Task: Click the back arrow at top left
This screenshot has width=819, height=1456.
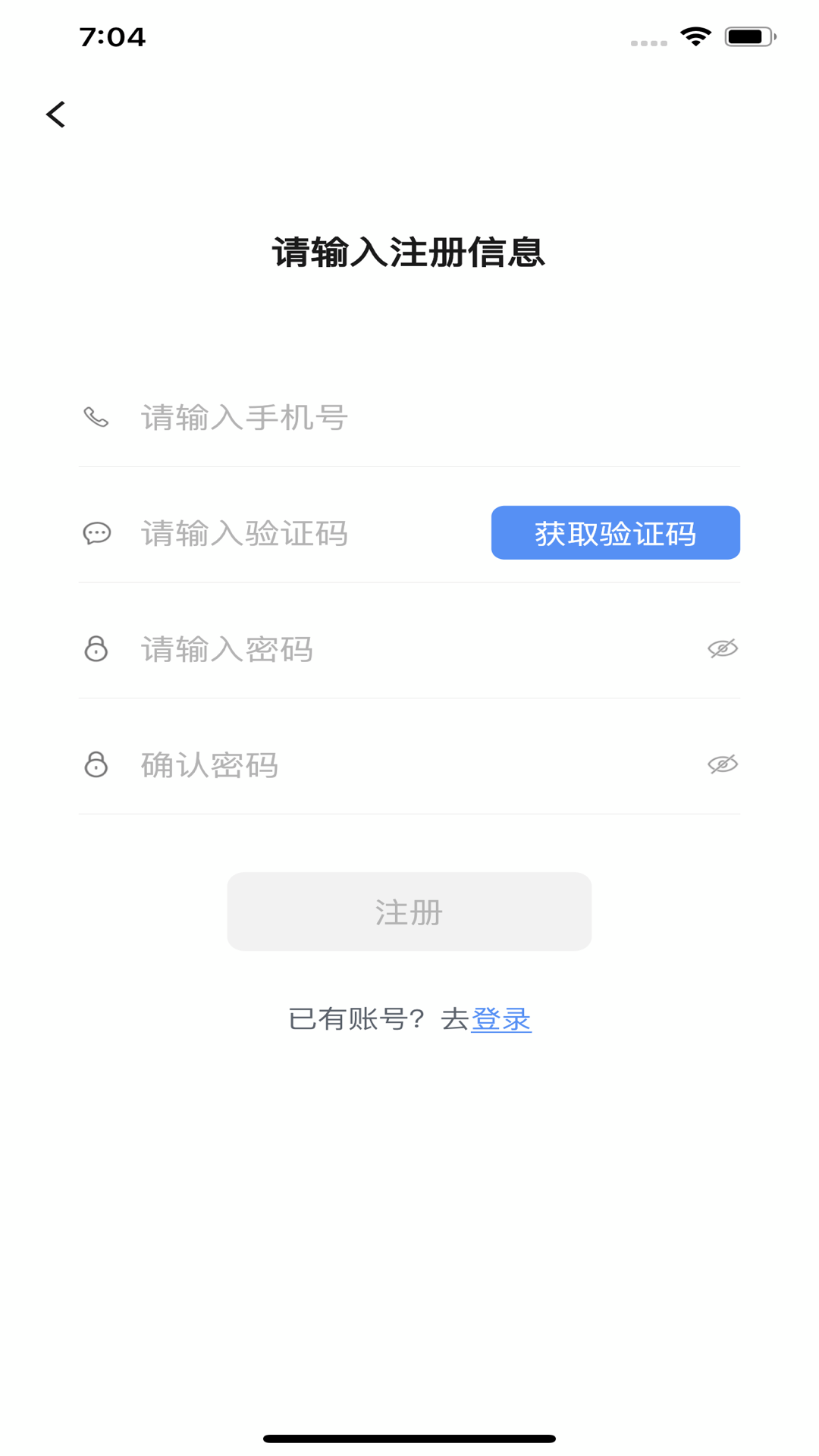Action: click(x=55, y=115)
